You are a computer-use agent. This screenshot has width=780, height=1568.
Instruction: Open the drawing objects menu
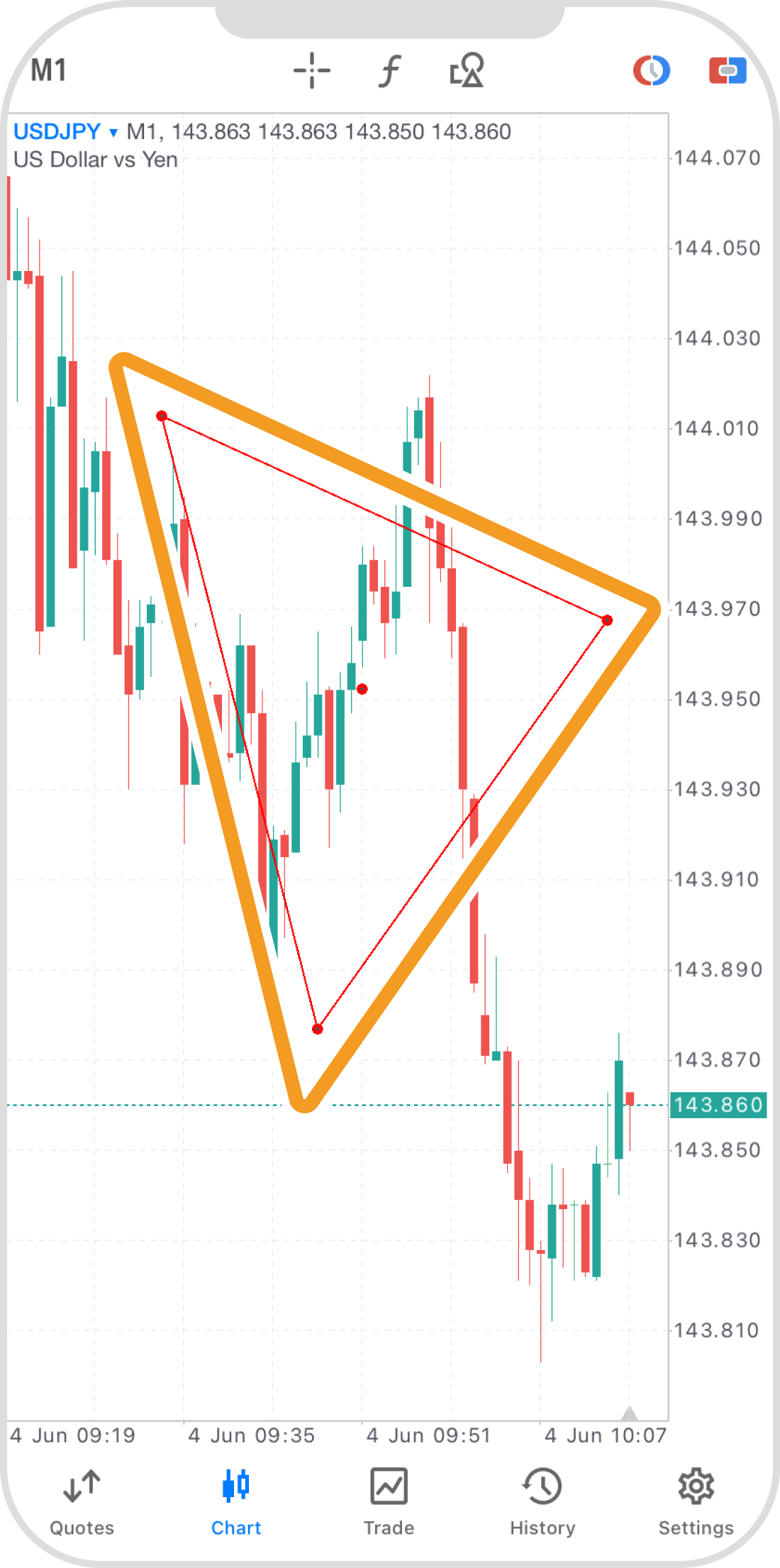click(467, 71)
